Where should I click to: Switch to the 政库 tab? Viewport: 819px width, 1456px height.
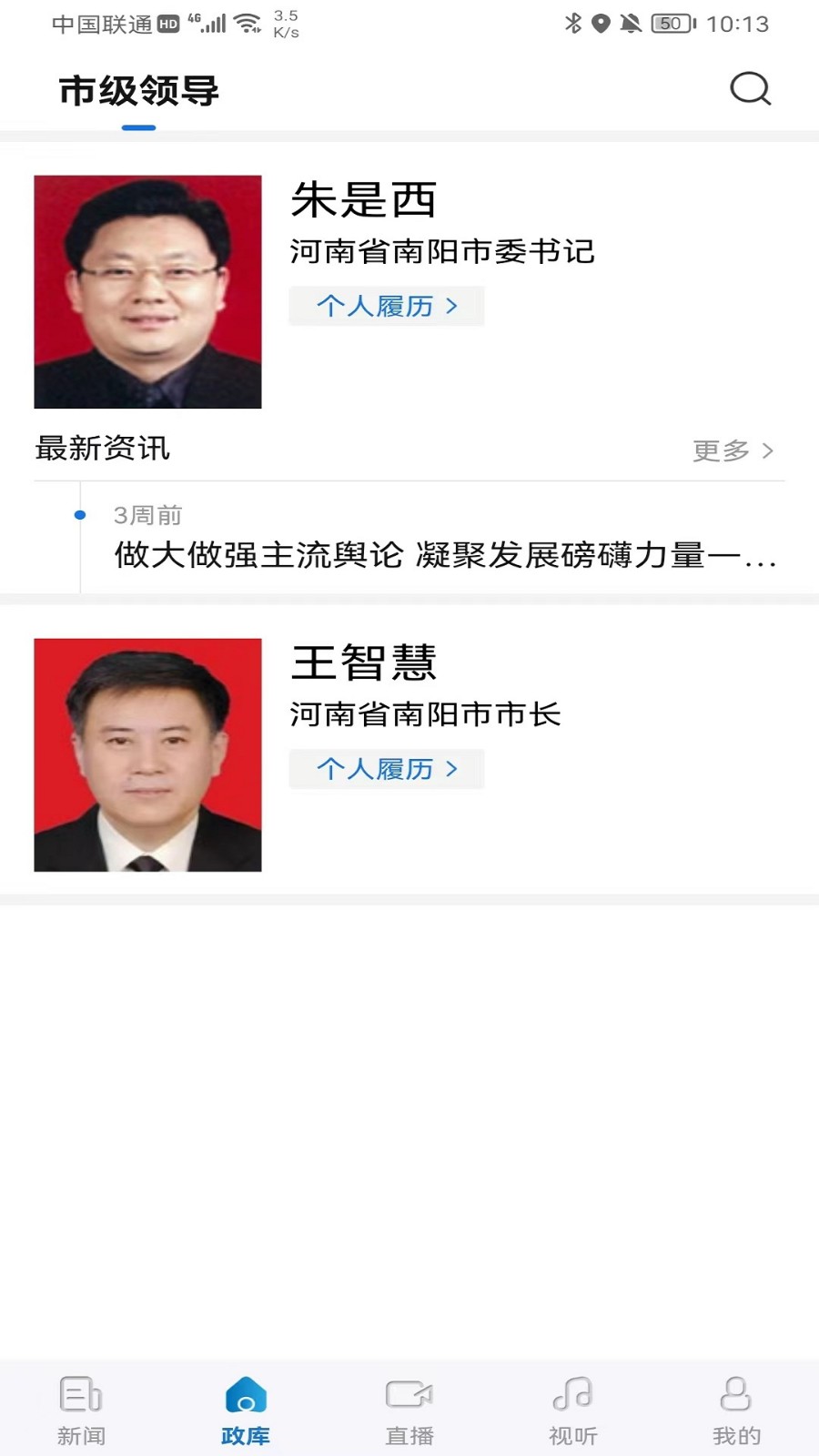coord(246,1410)
